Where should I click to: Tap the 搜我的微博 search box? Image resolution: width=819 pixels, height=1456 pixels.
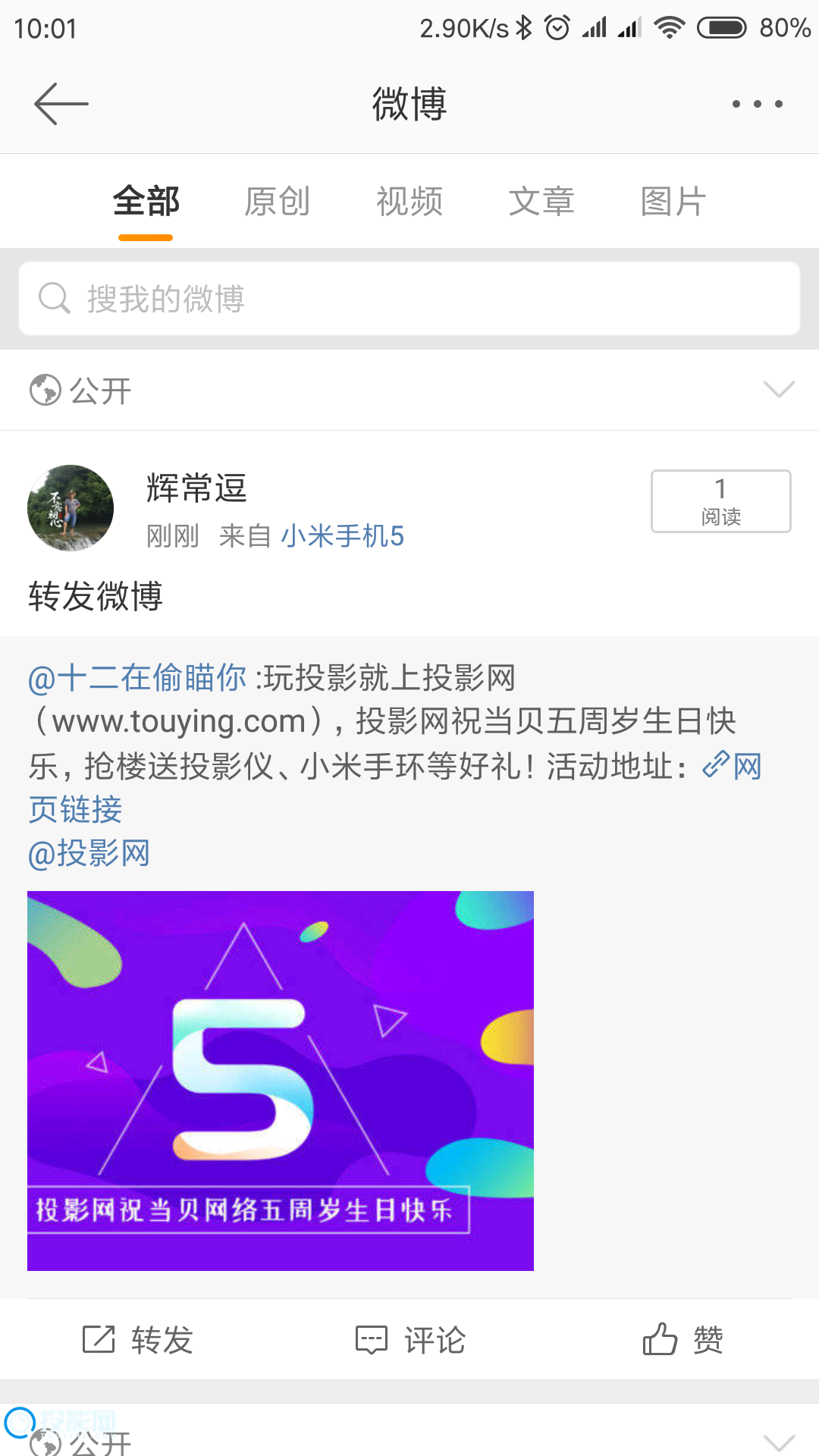point(409,299)
